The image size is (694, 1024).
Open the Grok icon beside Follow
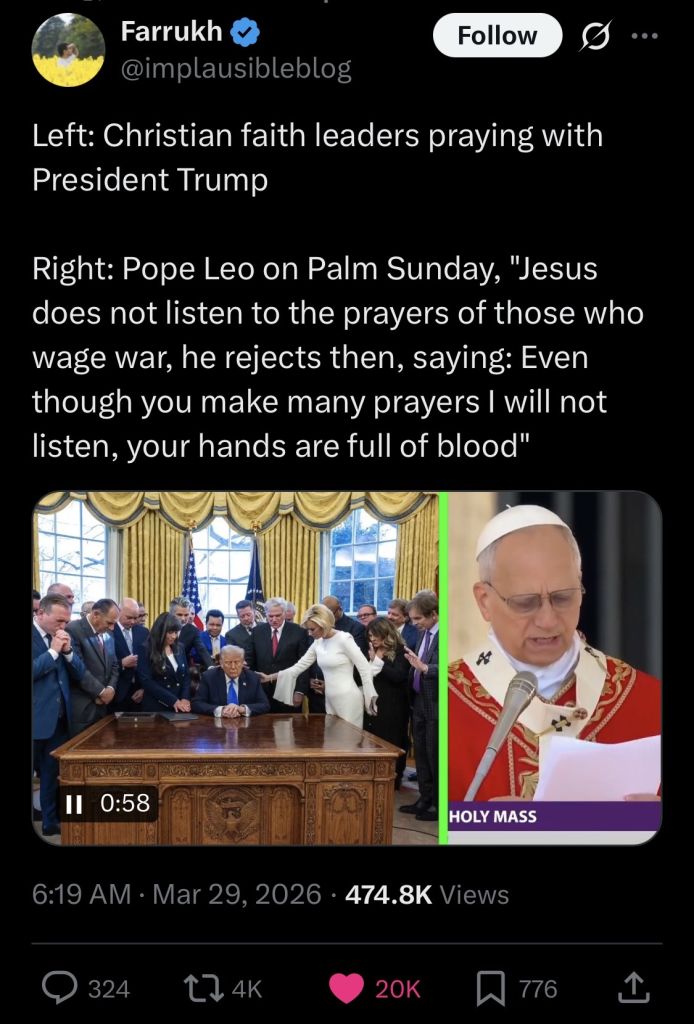pyautogui.click(x=596, y=37)
